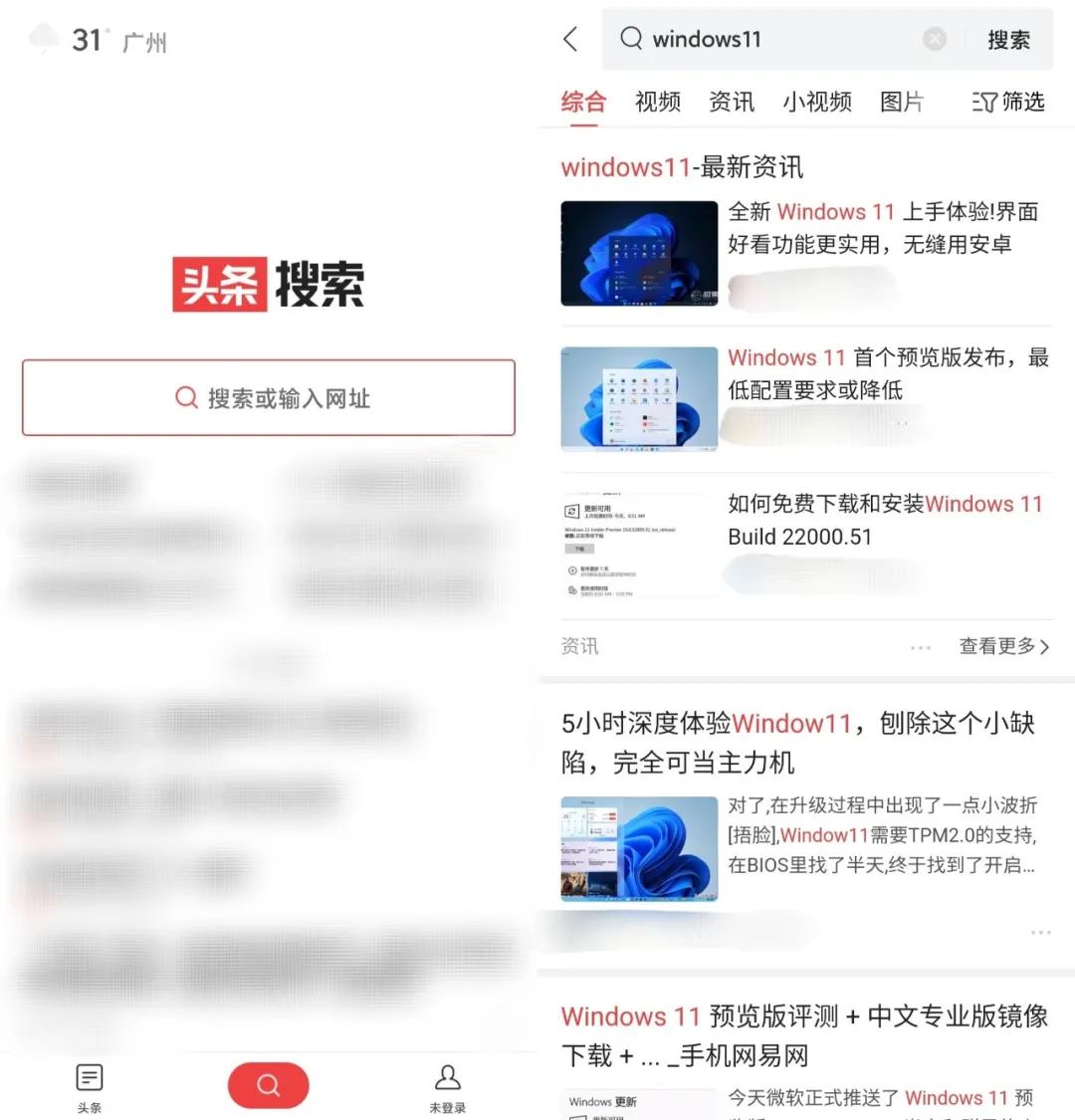Tap the chevron after 查看更多
1075x1120 pixels.
click(x=1045, y=646)
